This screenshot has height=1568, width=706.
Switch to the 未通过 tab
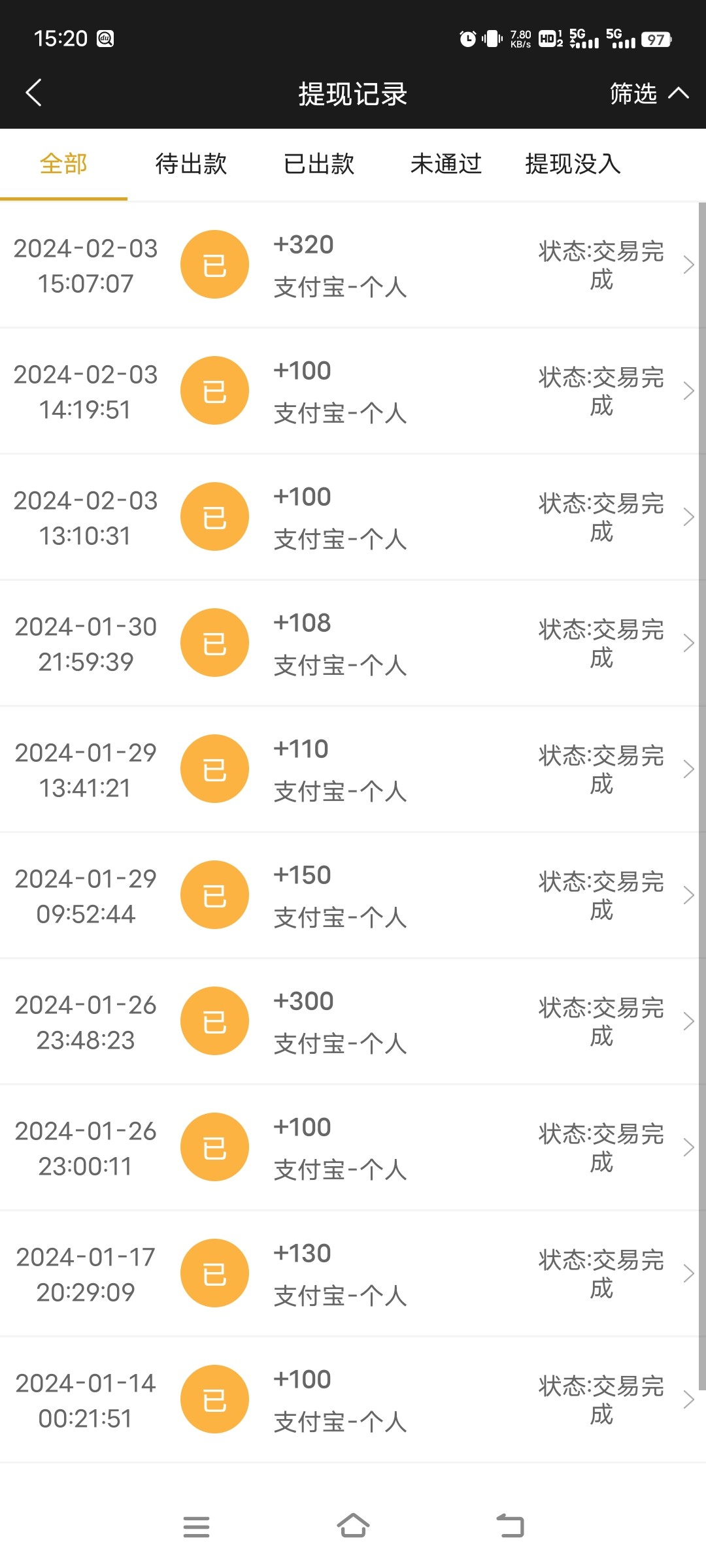[x=446, y=164]
